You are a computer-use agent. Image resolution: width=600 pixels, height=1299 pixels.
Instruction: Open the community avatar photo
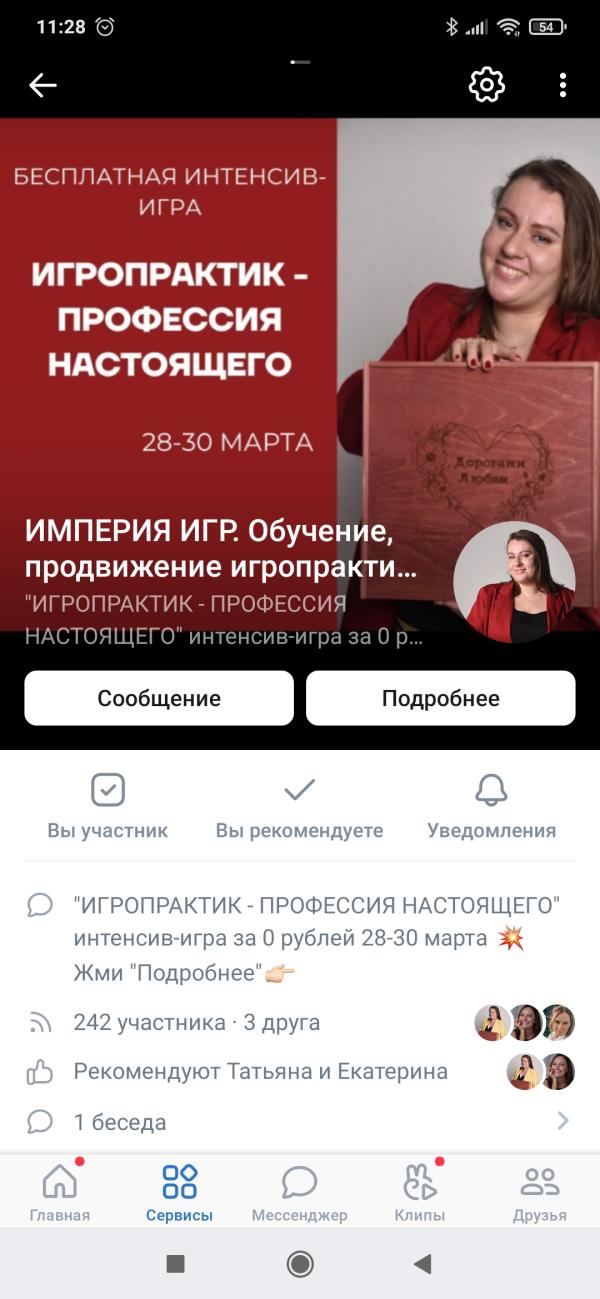pyautogui.click(x=515, y=582)
